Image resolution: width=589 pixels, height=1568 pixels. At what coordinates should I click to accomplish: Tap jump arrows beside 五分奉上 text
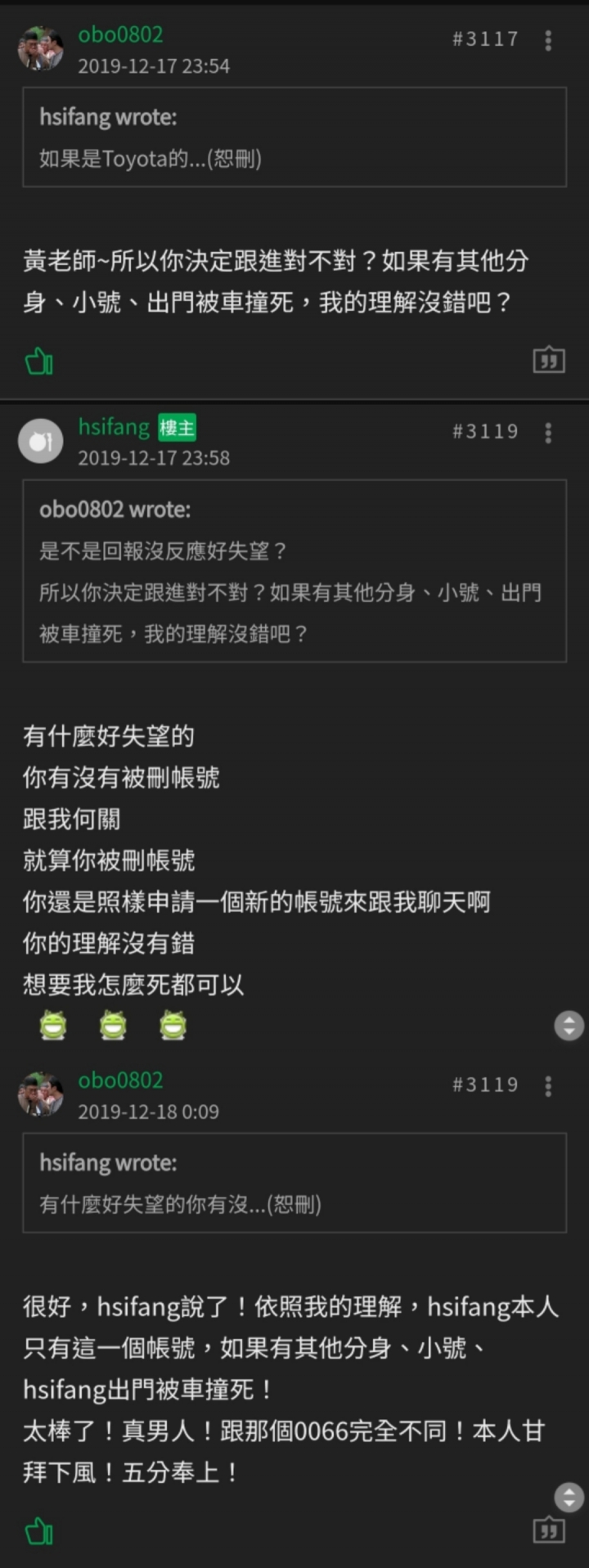(569, 1497)
